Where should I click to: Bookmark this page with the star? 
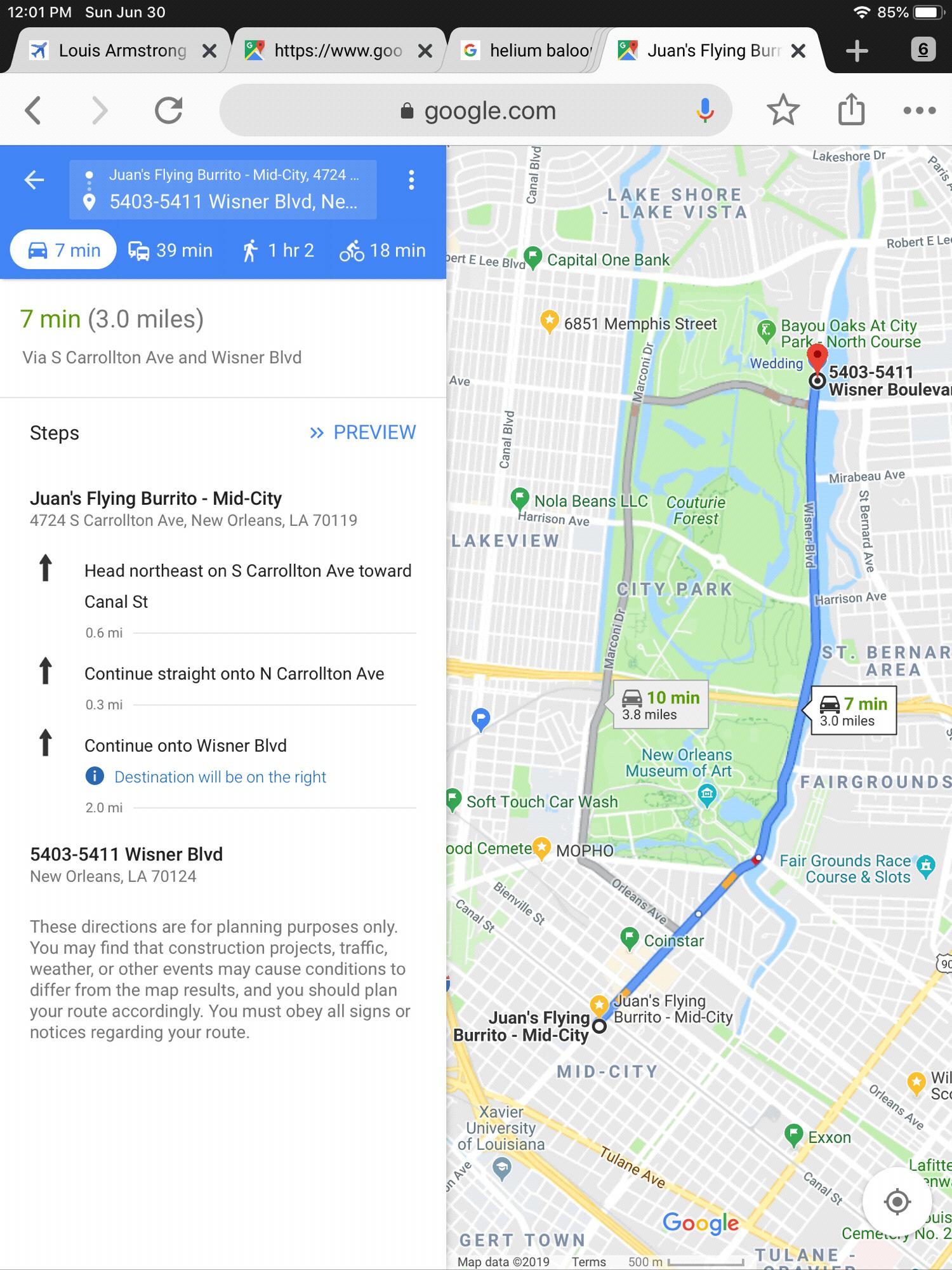tap(783, 110)
